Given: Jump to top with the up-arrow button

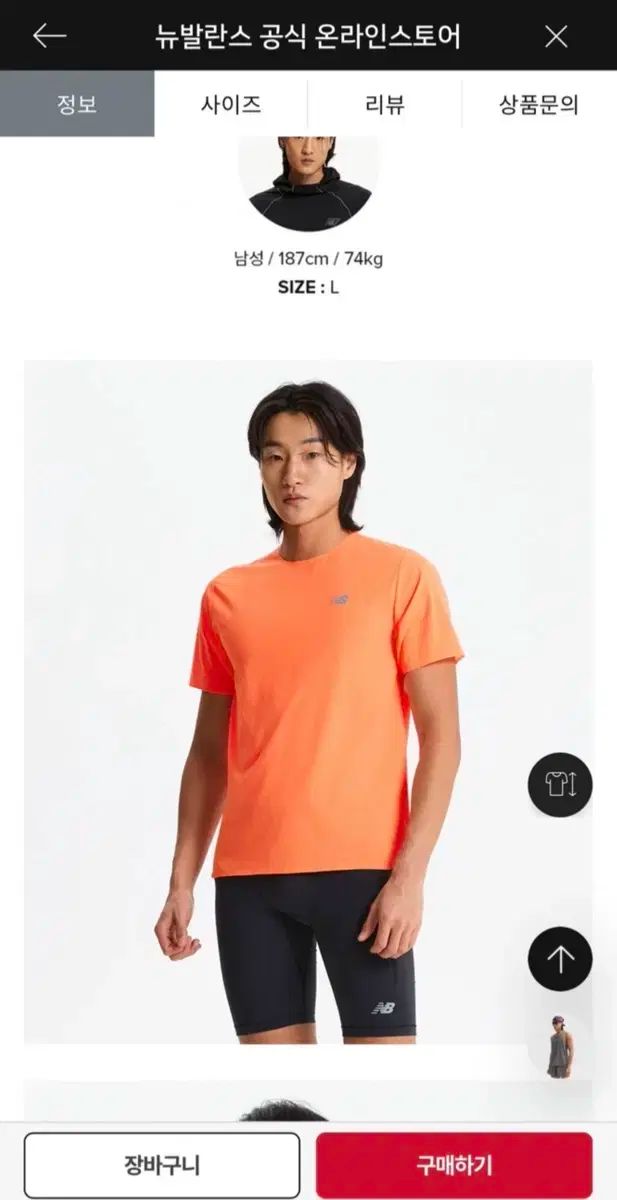Looking at the screenshot, I should [560, 960].
